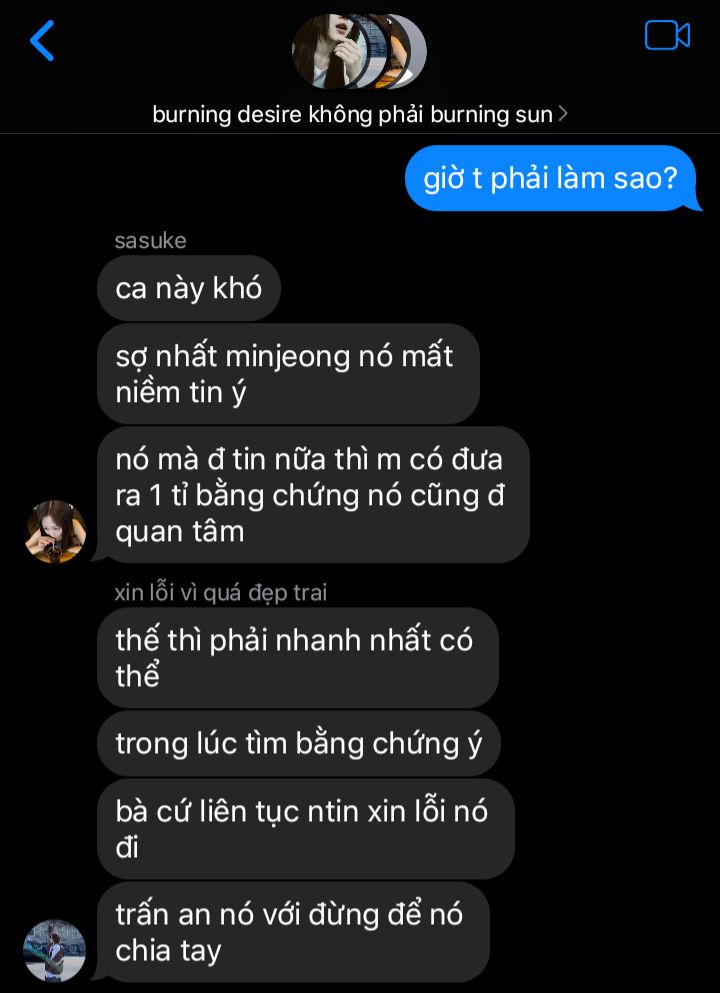Go back to the conversations list
720x993 pixels.
[x=42, y=41]
